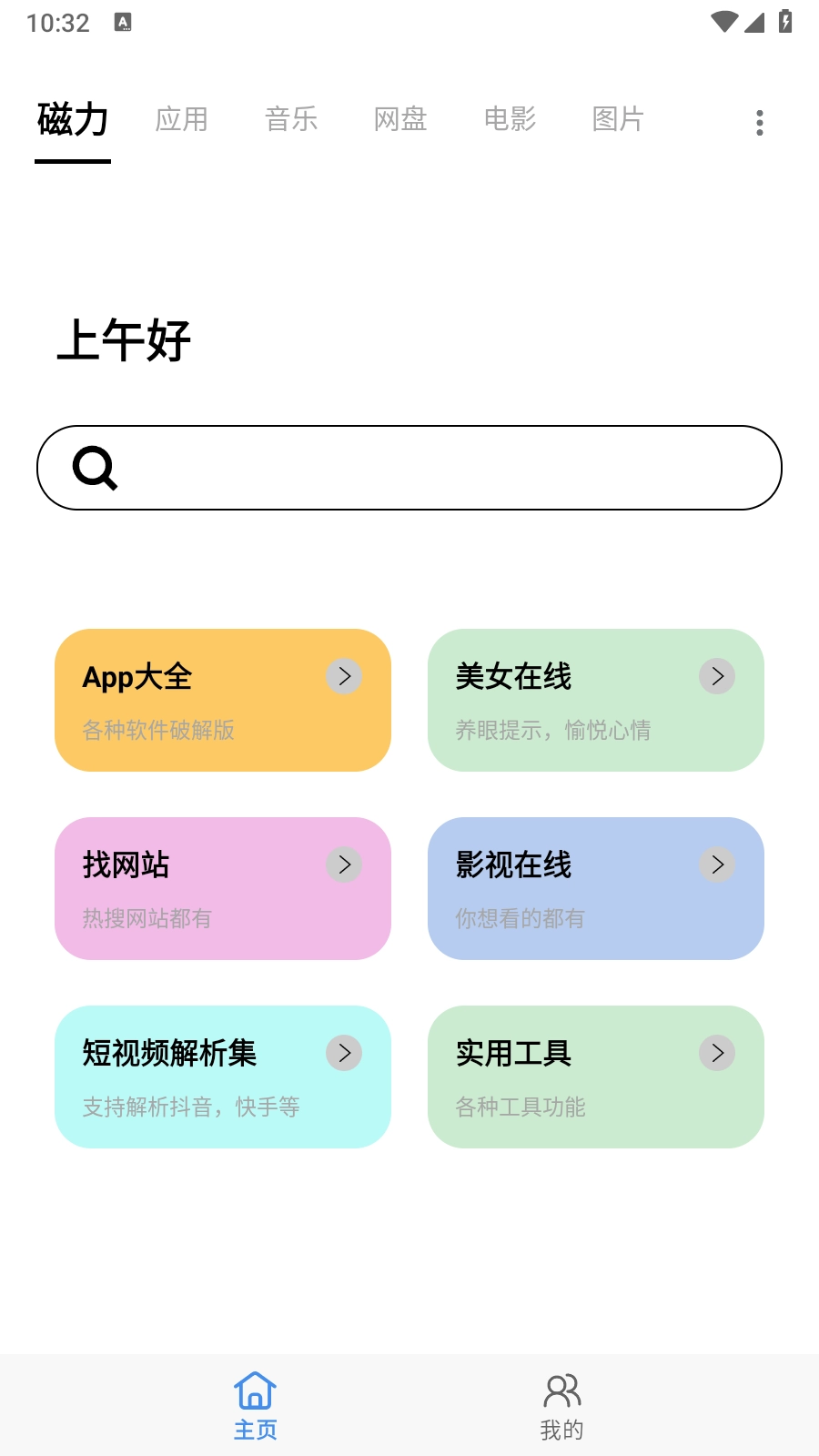Screen dimensions: 819x1456
Task: Tap the signal strength icon
Action: pos(753,25)
